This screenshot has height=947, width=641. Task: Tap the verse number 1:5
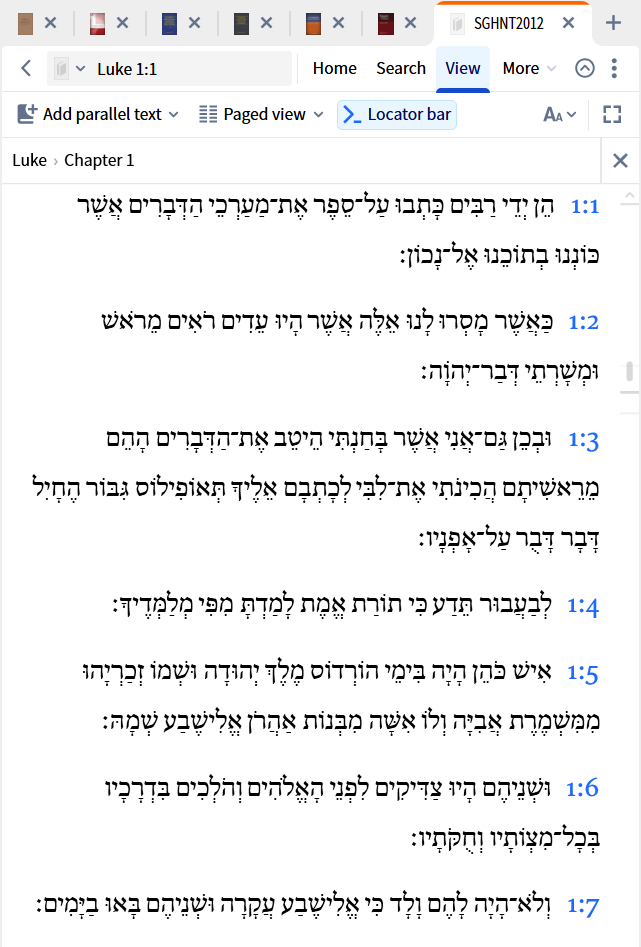point(583,671)
